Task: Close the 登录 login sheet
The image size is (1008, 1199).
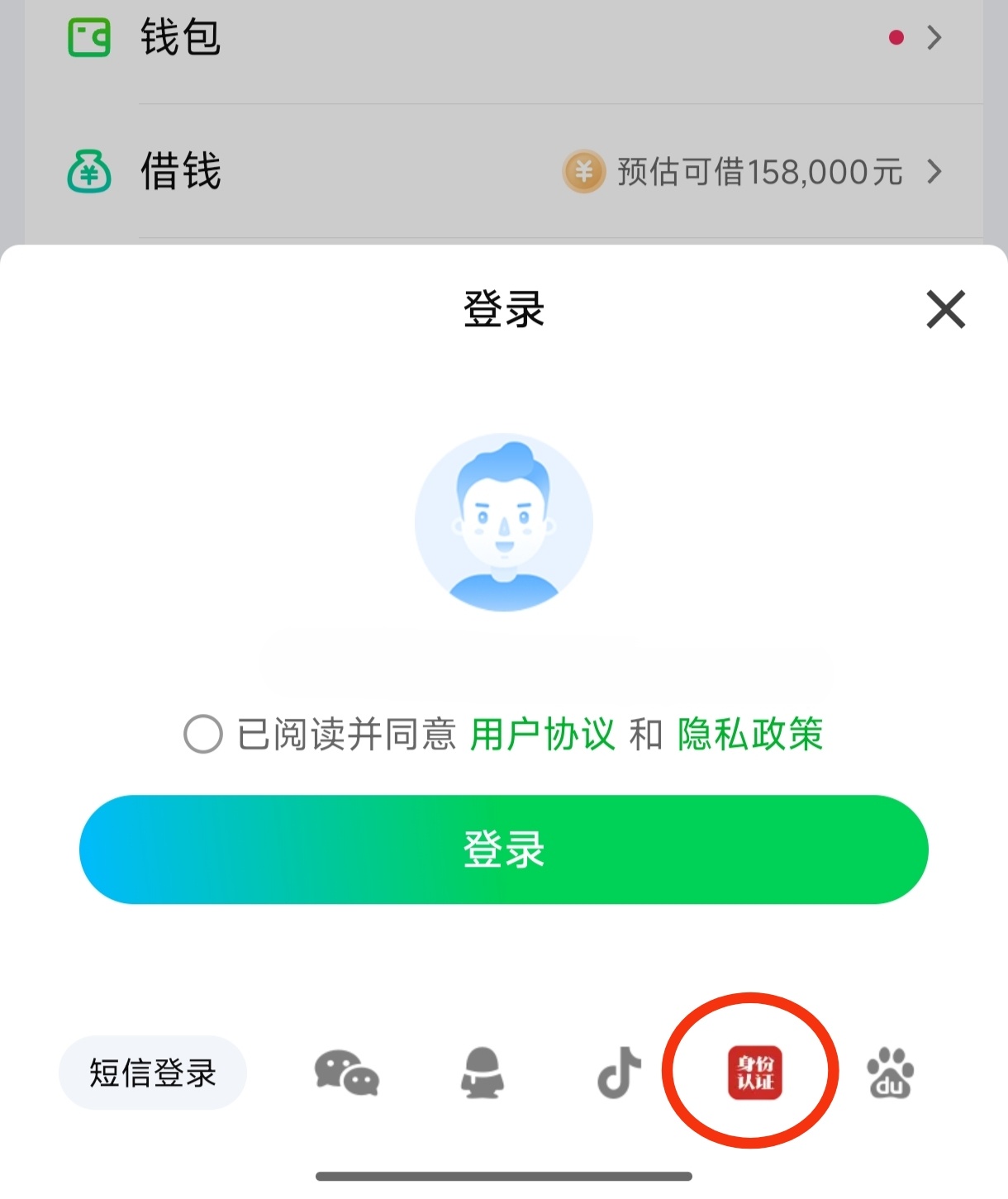Action: pos(945,310)
